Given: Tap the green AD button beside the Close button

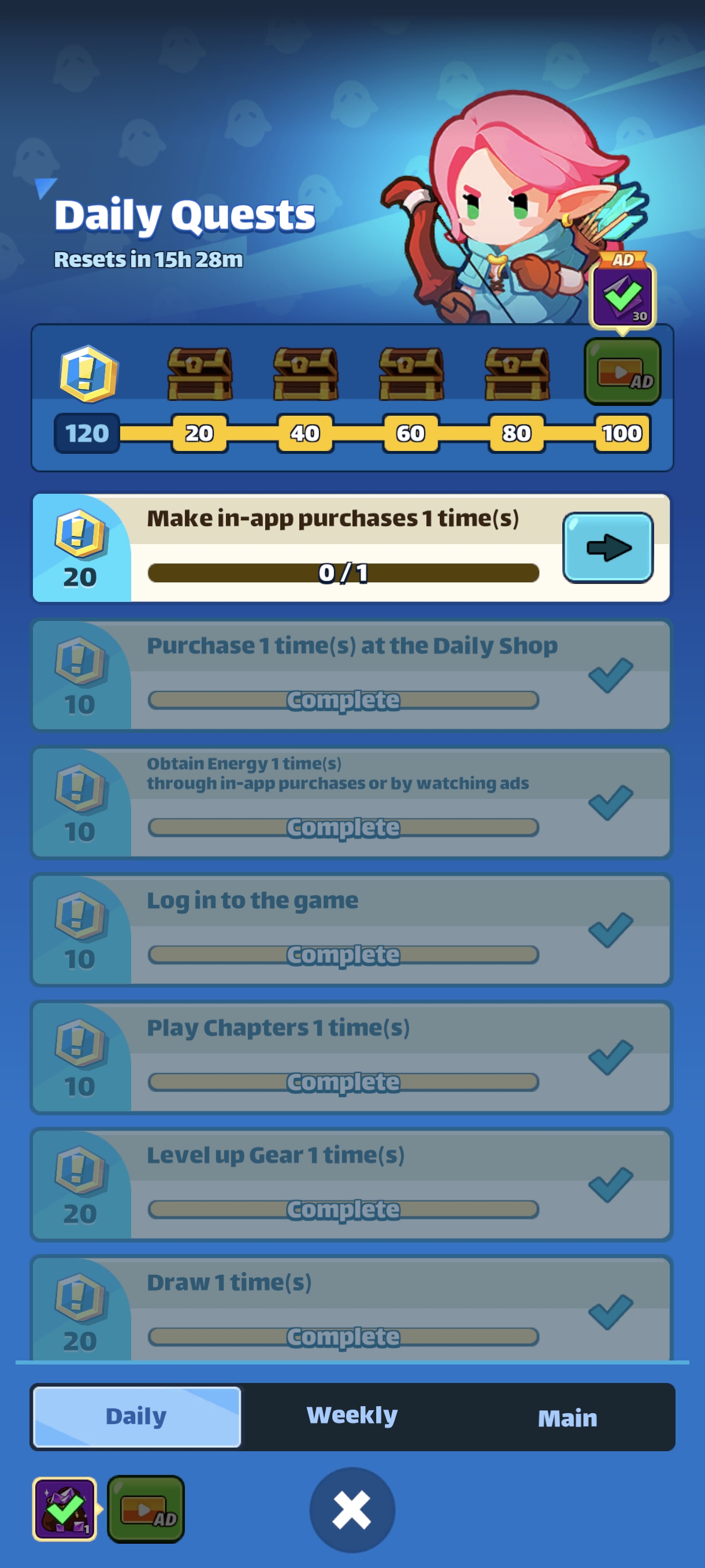Looking at the screenshot, I should point(146,1509).
